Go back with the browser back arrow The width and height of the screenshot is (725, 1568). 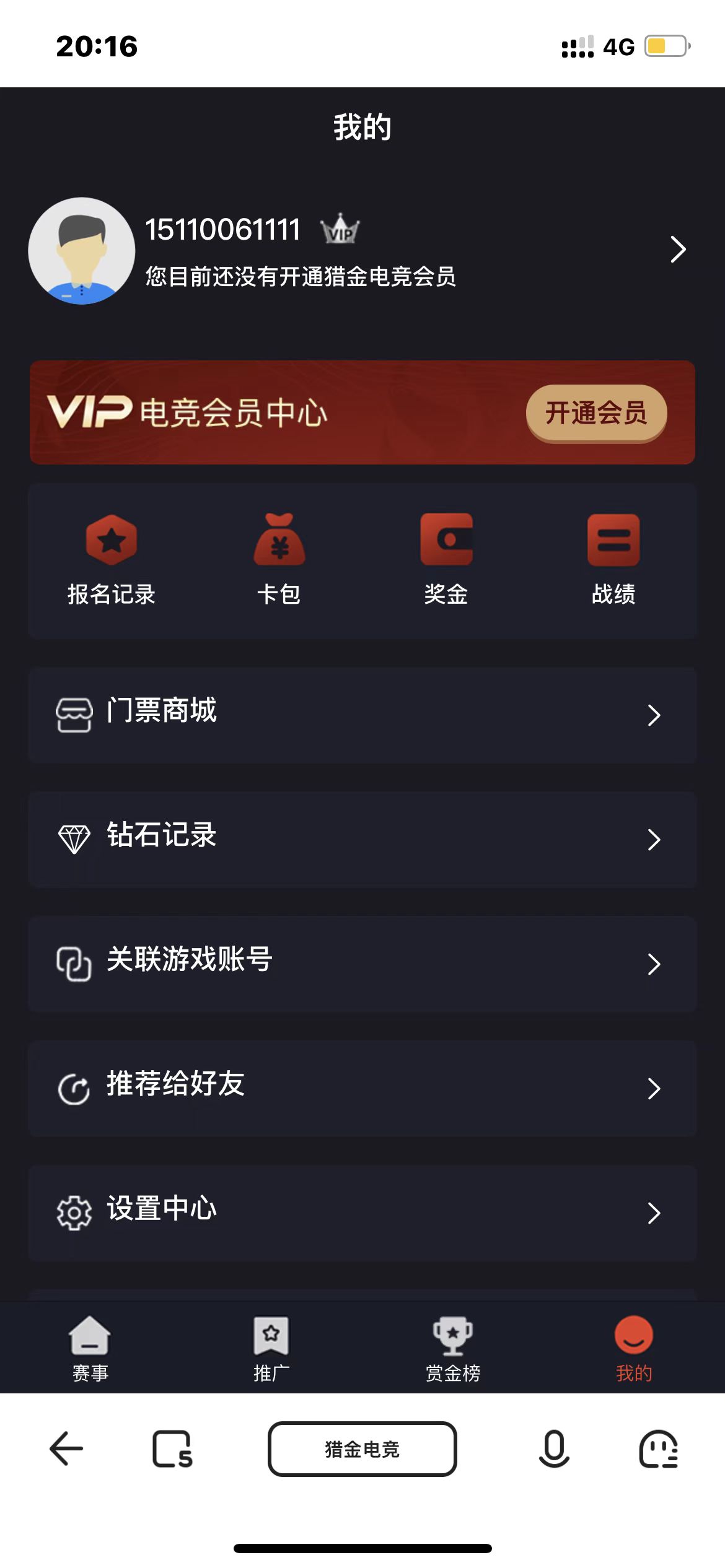coord(66,1448)
